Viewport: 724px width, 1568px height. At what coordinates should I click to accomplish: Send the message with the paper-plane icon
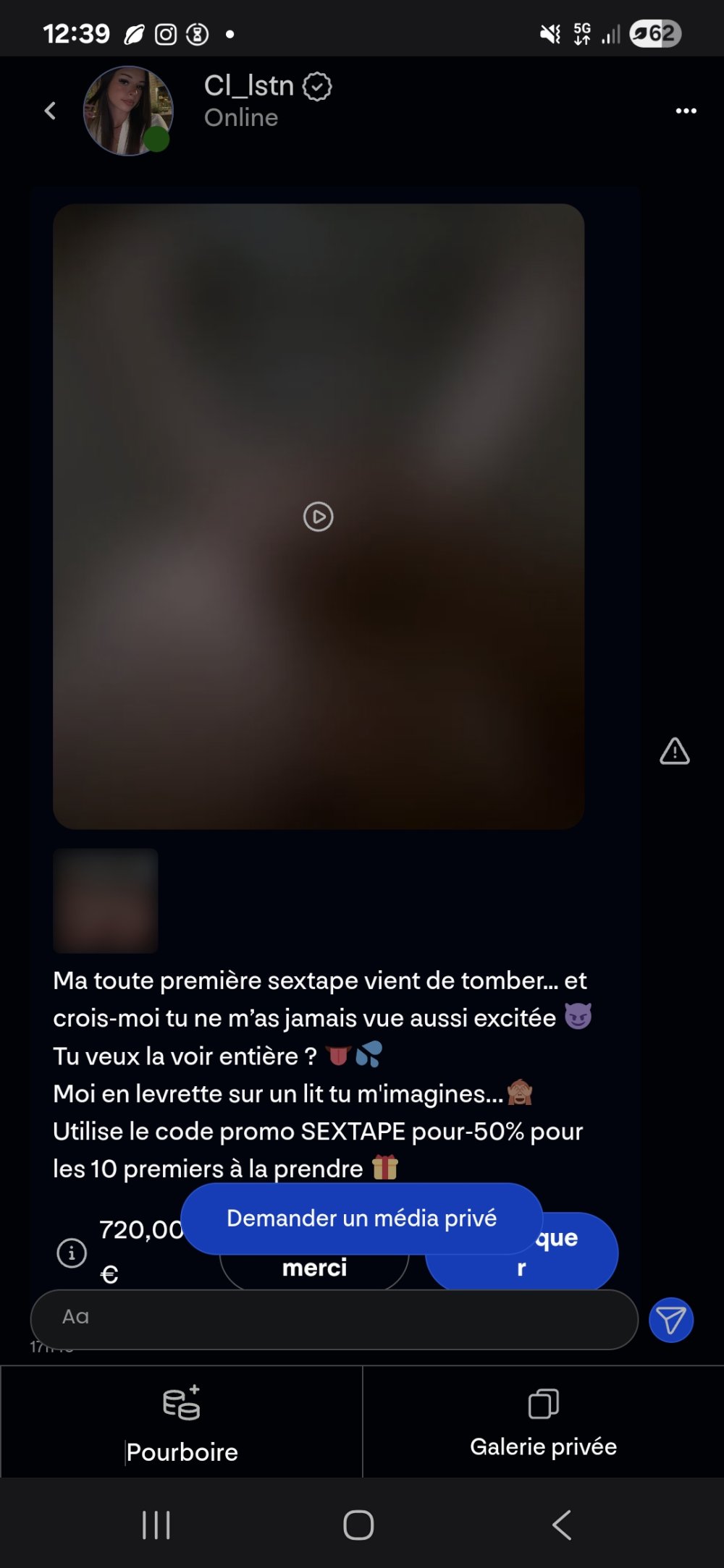pos(671,1320)
